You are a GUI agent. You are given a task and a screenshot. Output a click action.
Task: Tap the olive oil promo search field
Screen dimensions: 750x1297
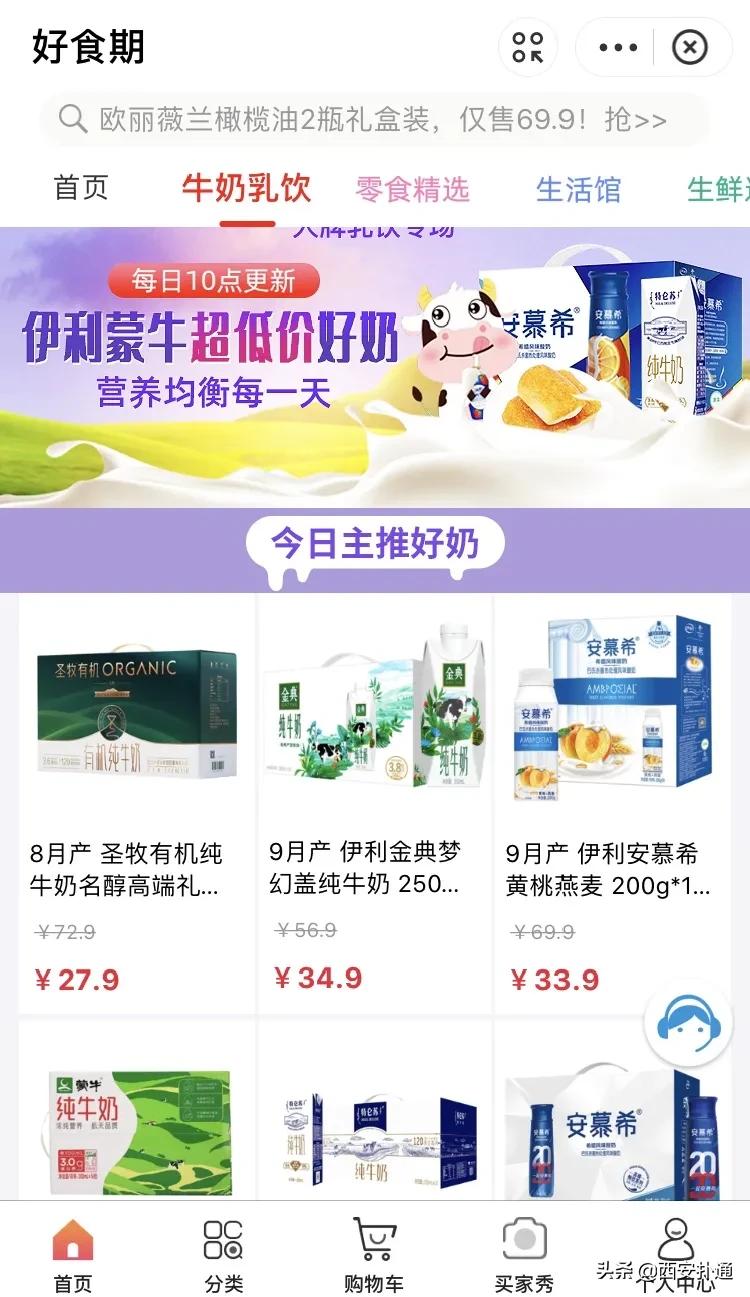click(375, 117)
